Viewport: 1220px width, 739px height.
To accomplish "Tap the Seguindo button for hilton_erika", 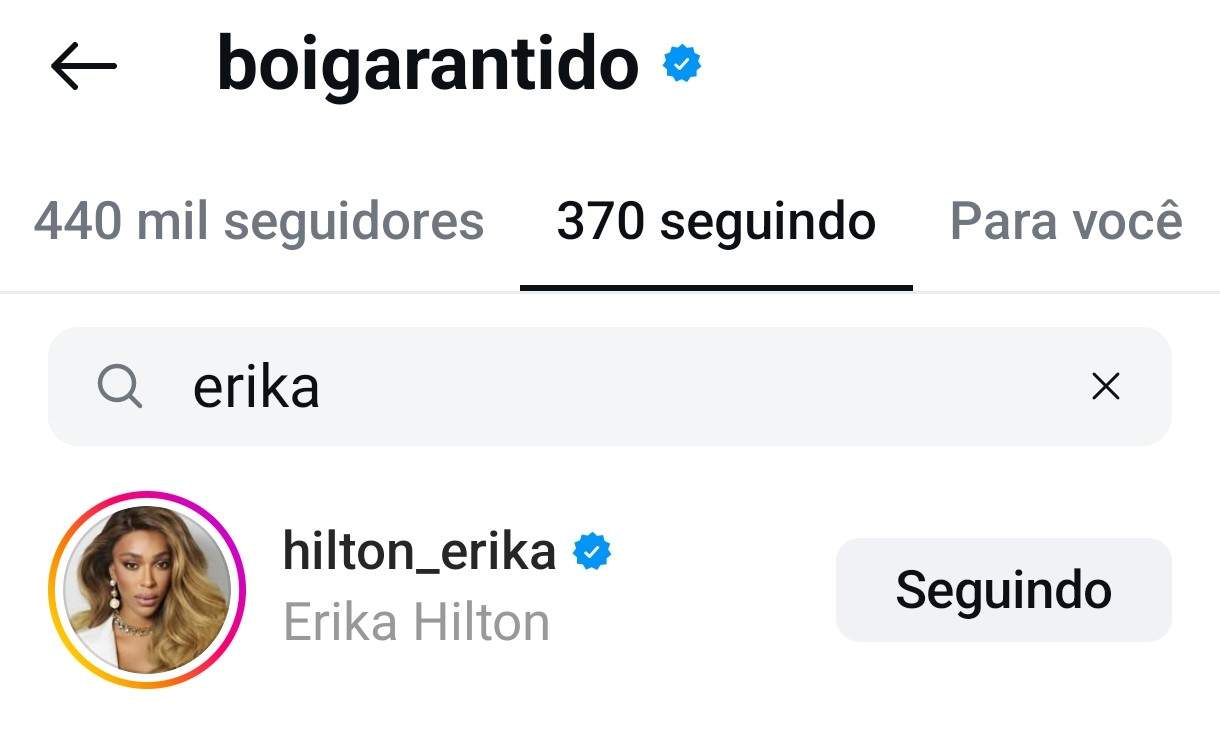I will tap(1003, 590).
